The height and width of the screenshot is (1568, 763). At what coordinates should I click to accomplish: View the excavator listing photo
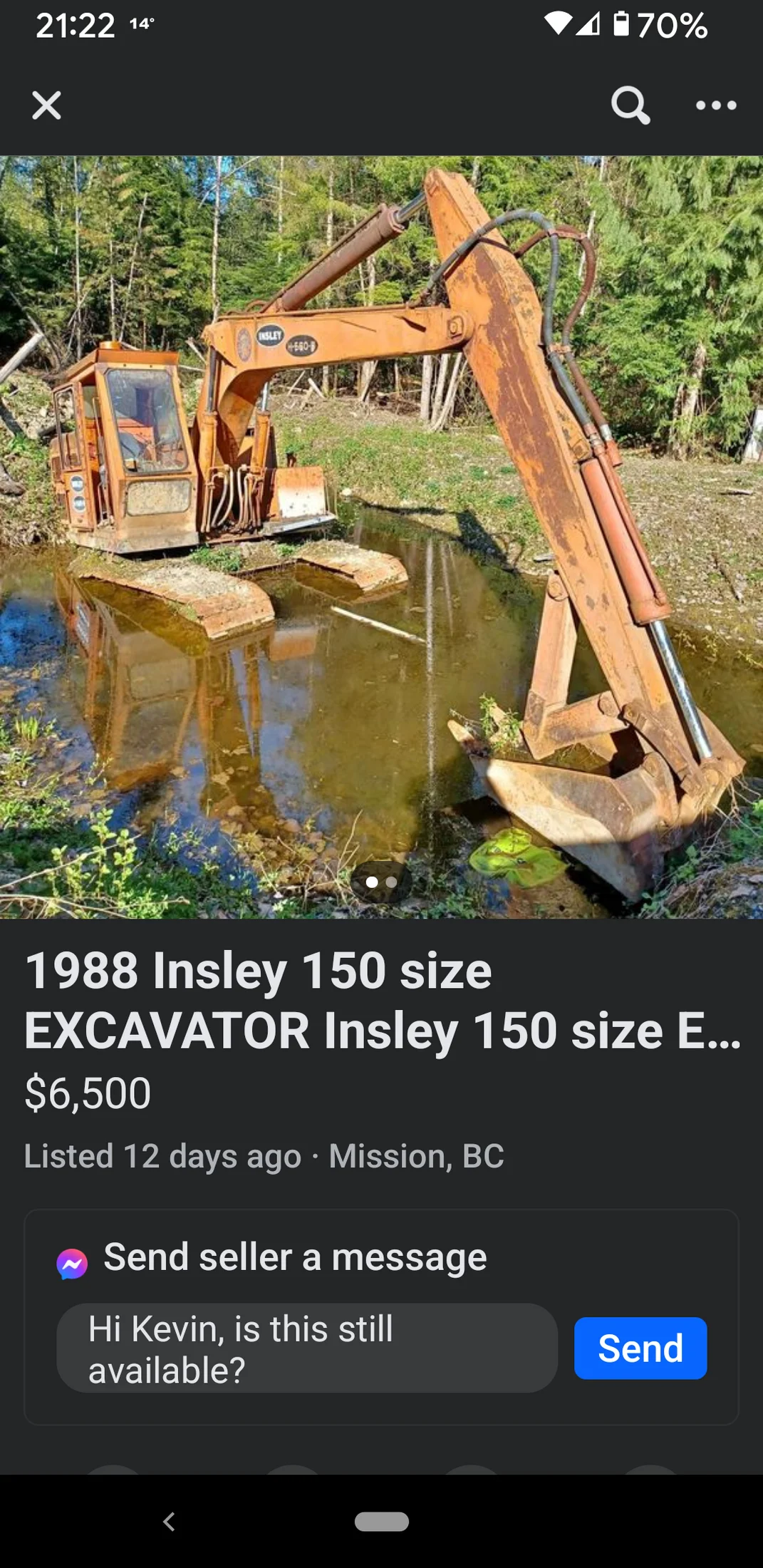click(381, 537)
